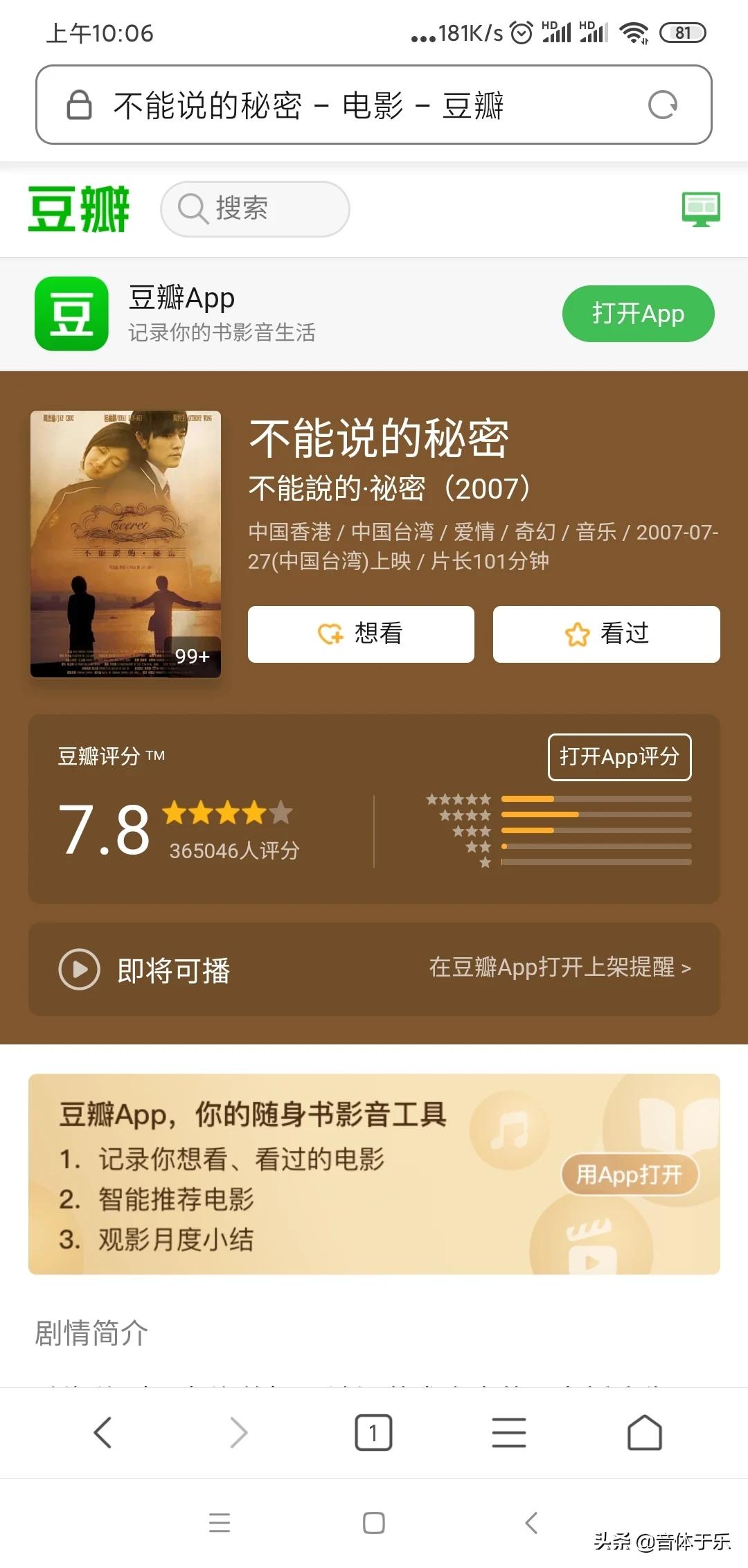
Task: Tap 打开App评分 to rate
Action: click(619, 757)
